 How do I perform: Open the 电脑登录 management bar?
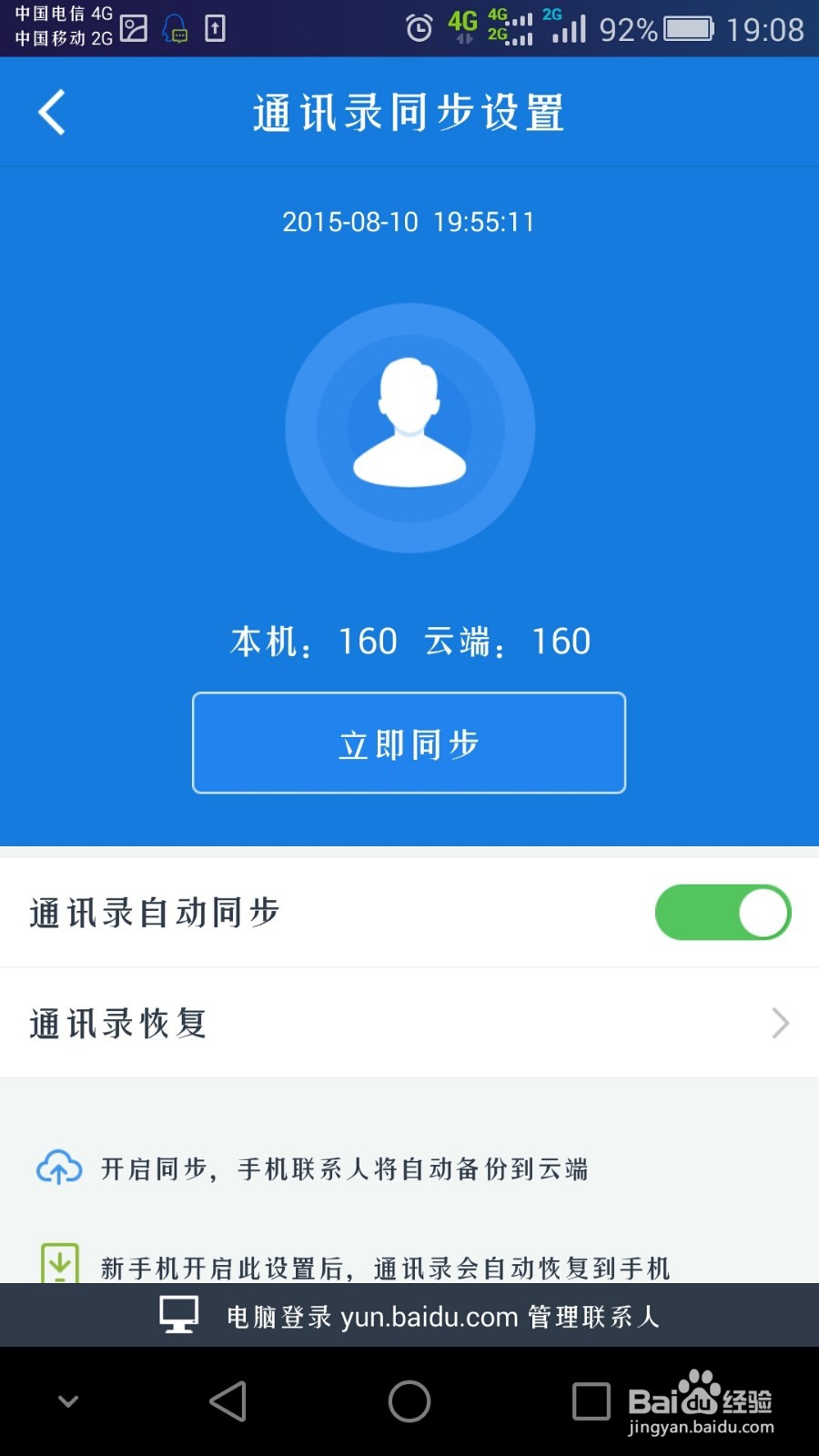pyautogui.click(x=409, y=1314)
